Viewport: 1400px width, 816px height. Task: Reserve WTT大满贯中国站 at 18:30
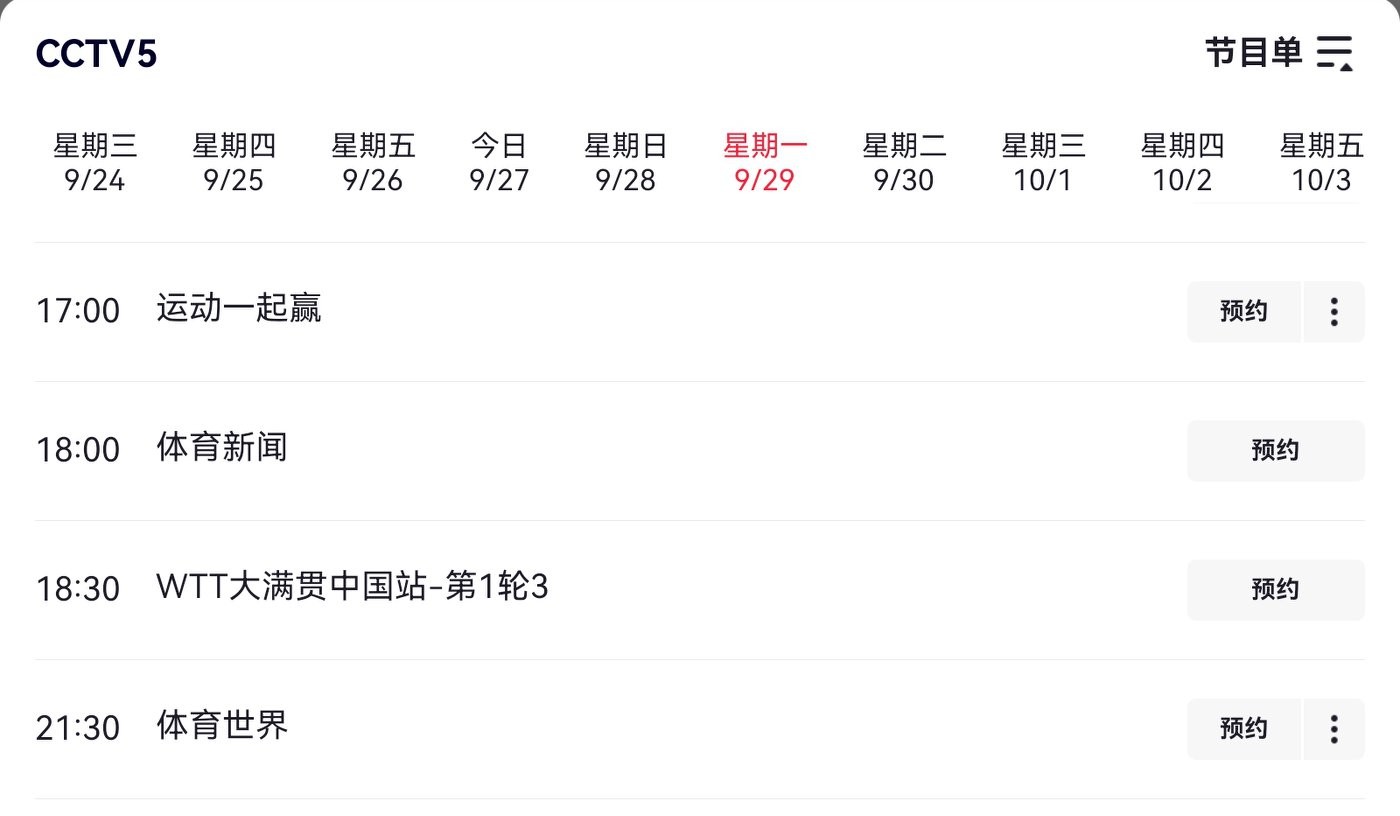[1275, 590]
